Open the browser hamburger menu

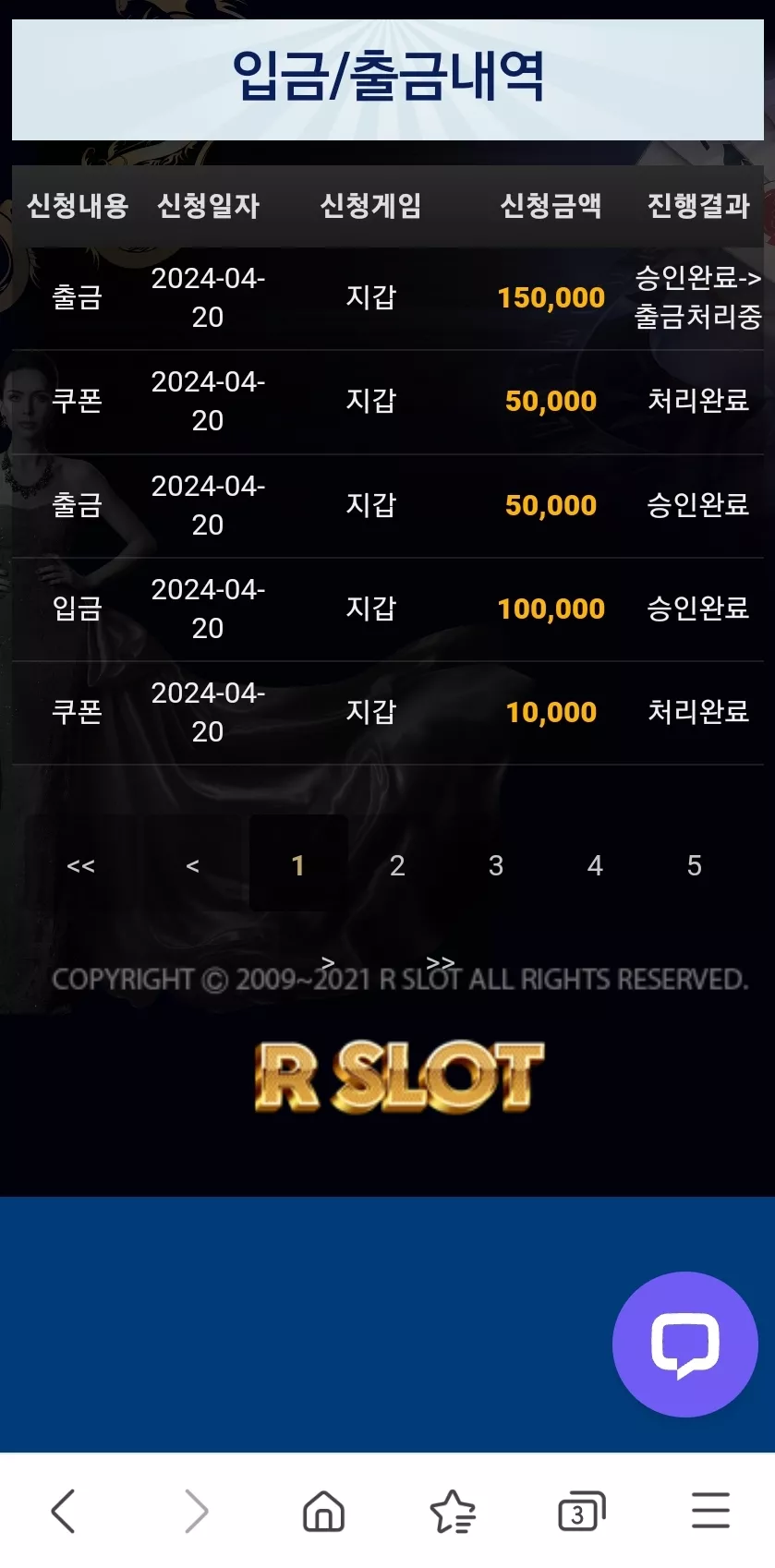[x=710, y=1511]
